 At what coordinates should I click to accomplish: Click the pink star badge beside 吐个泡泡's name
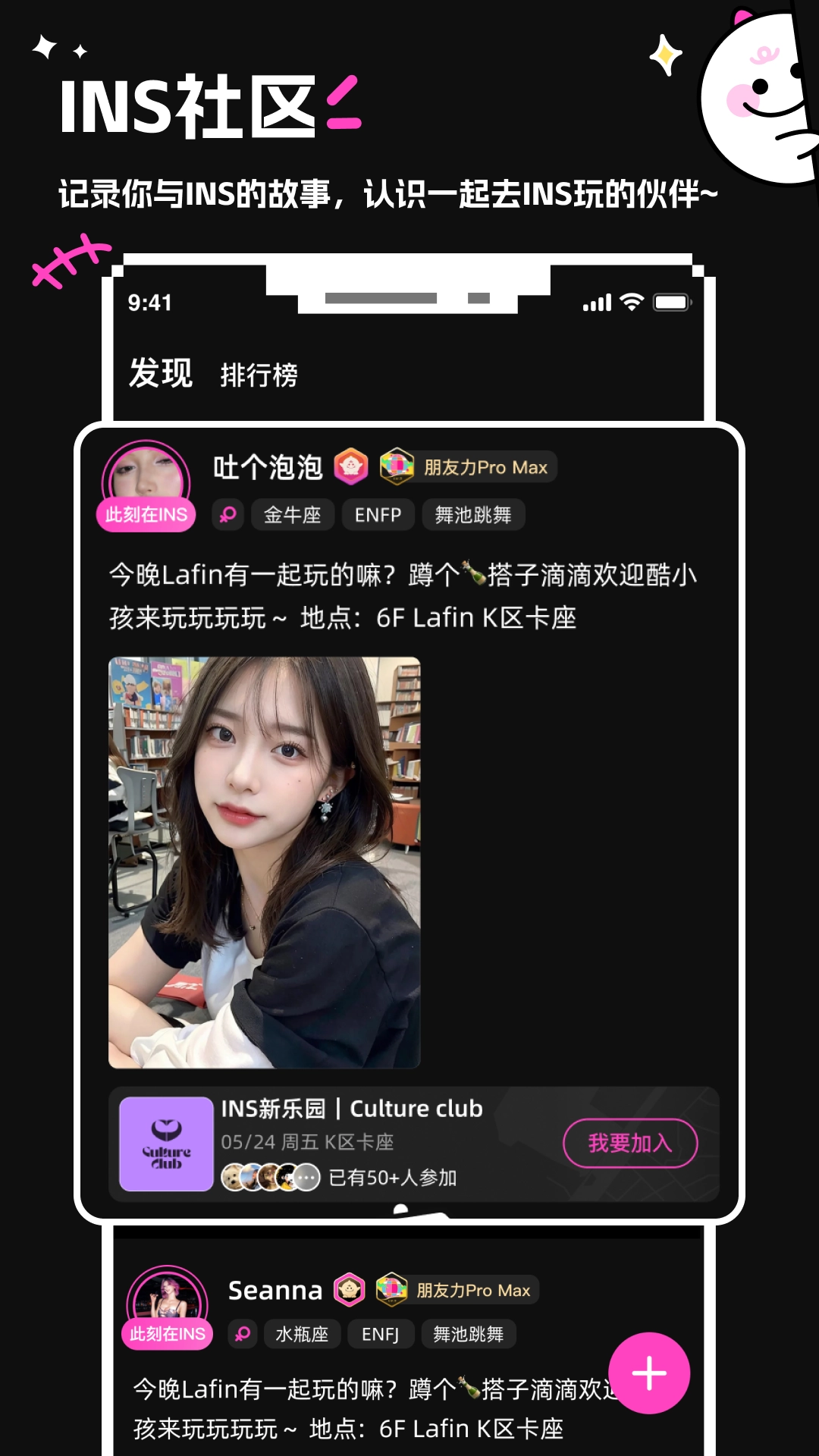tap(350, 467)
